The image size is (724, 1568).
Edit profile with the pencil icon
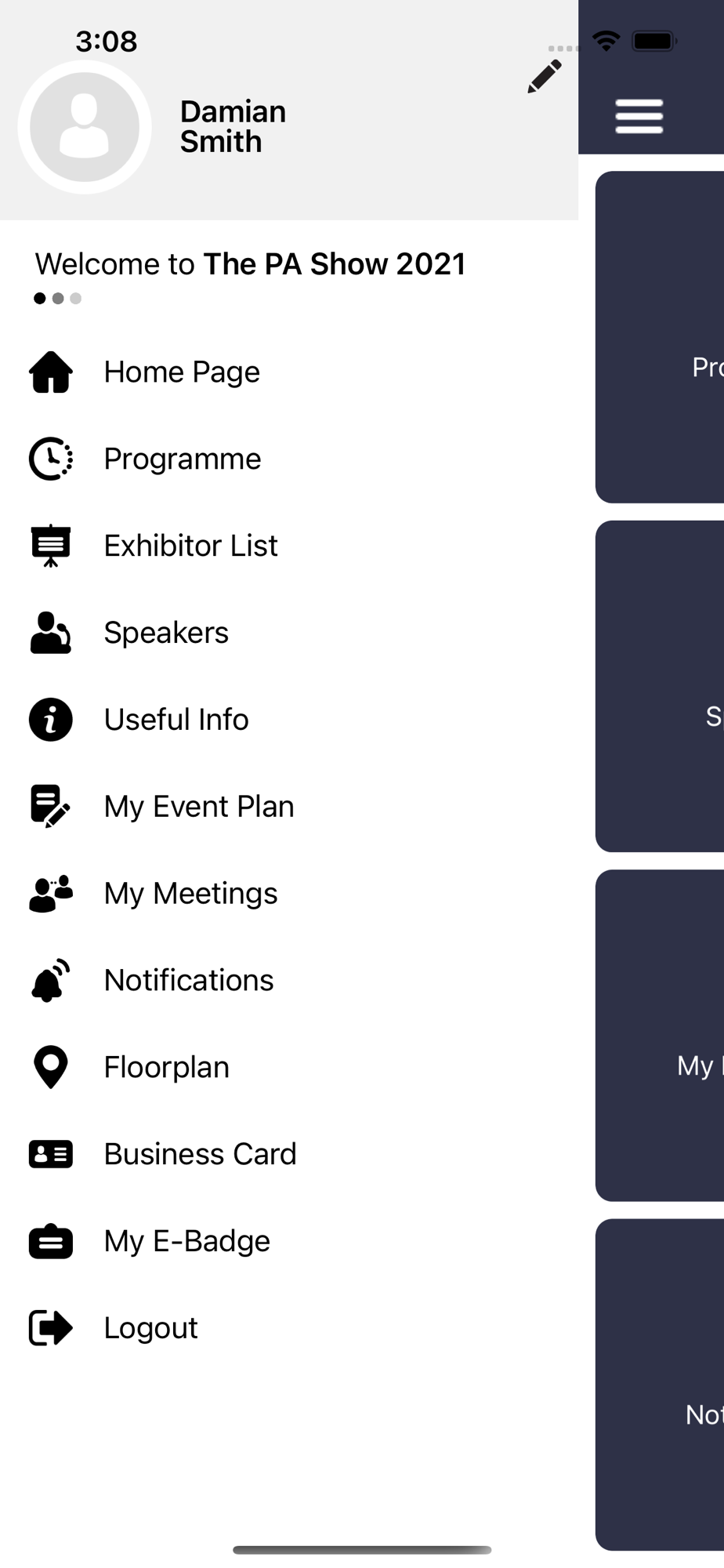coord(545,76)
